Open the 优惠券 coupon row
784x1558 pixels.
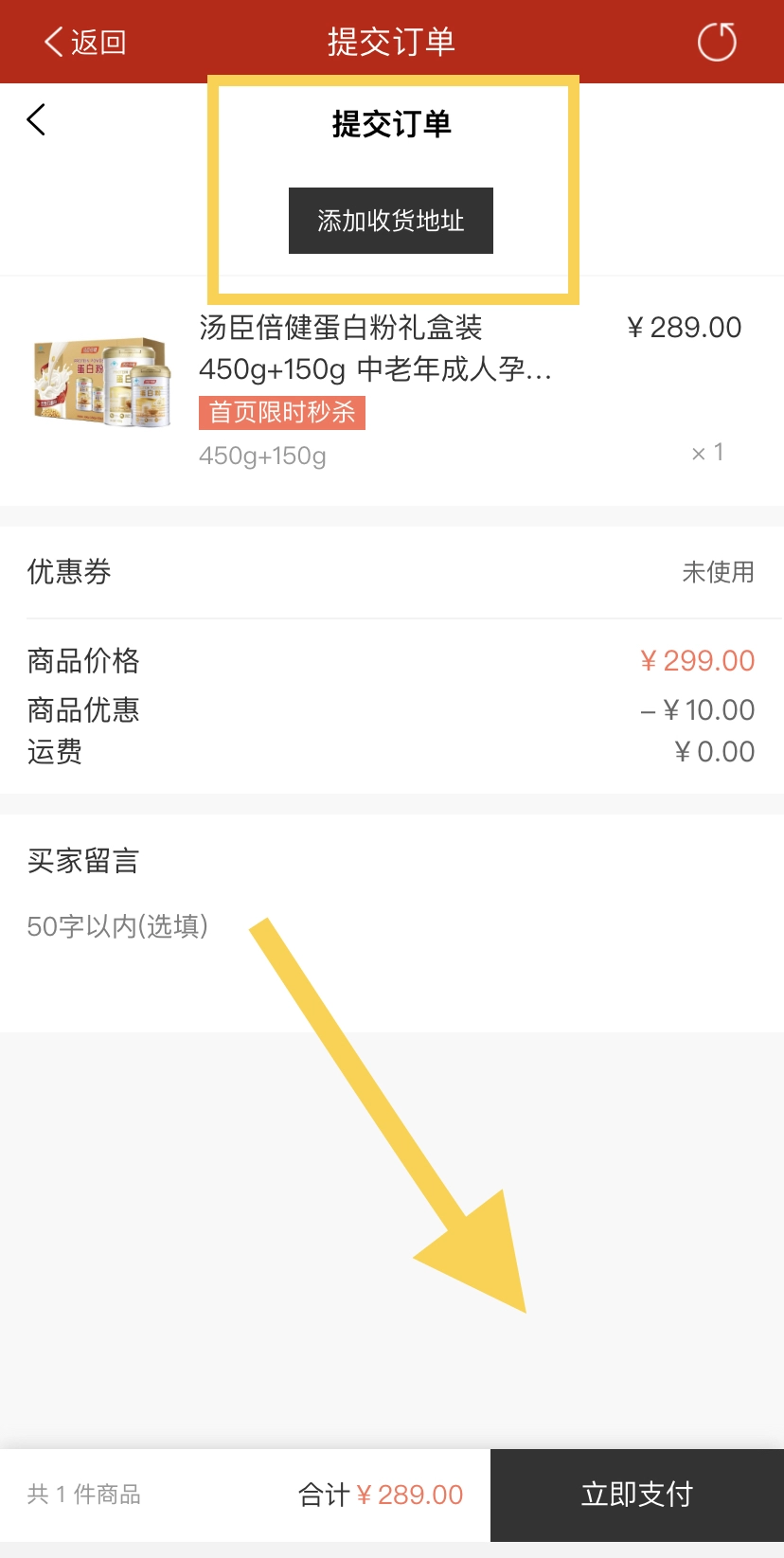390,572
